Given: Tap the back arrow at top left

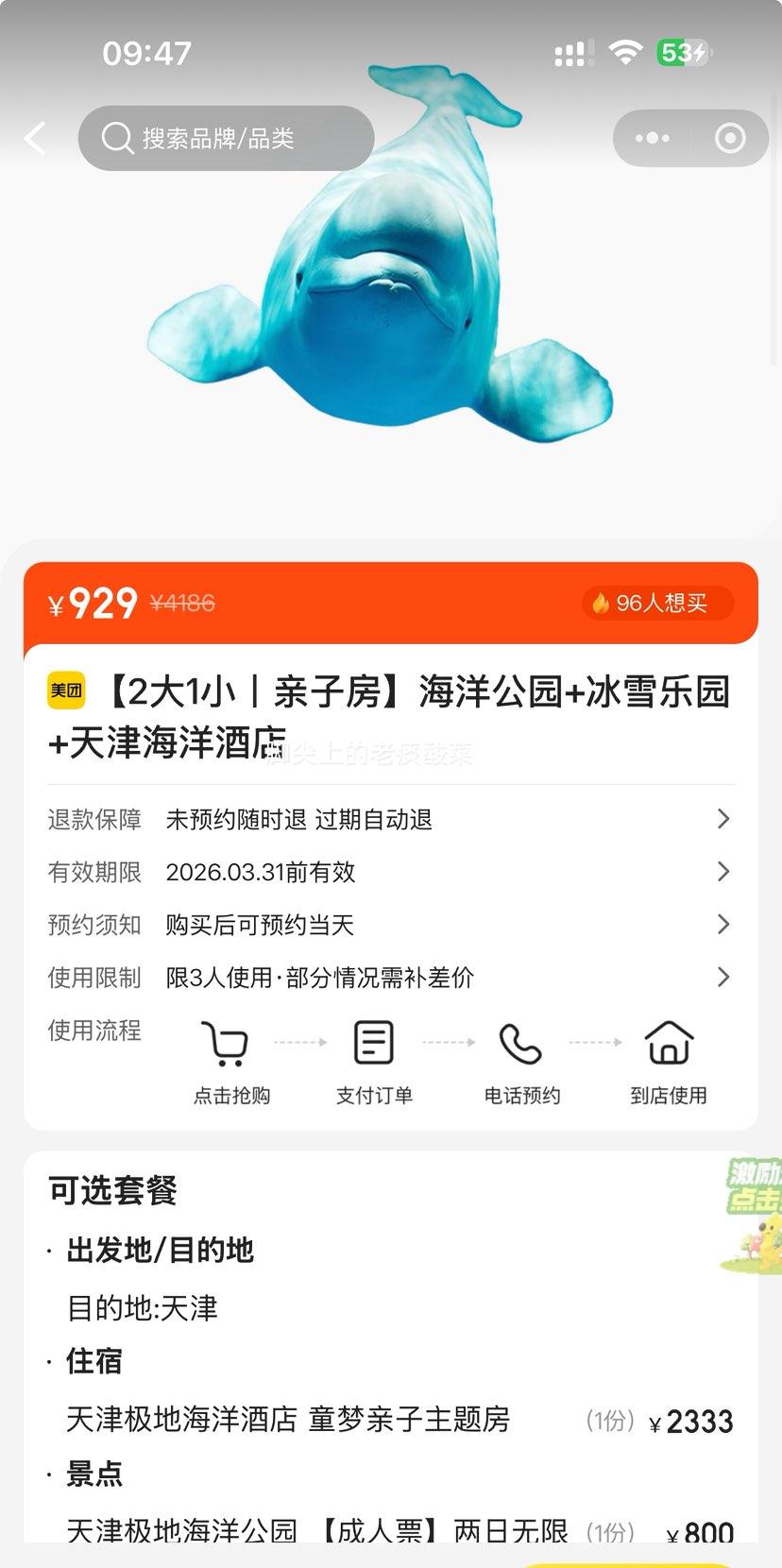Looking at the screenshot, I should coord(35,138).
